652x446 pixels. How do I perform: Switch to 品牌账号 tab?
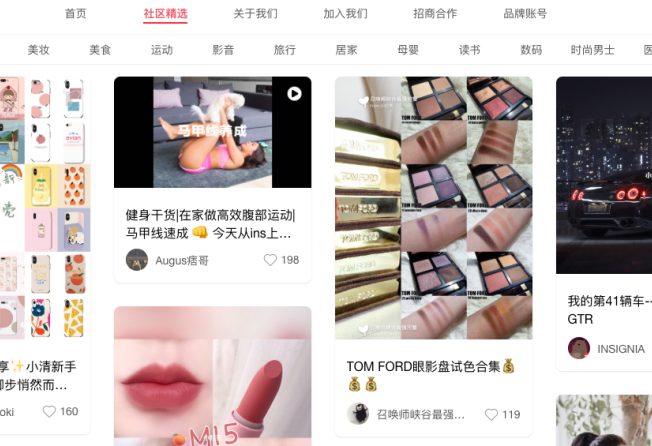(x=525, y=14)
